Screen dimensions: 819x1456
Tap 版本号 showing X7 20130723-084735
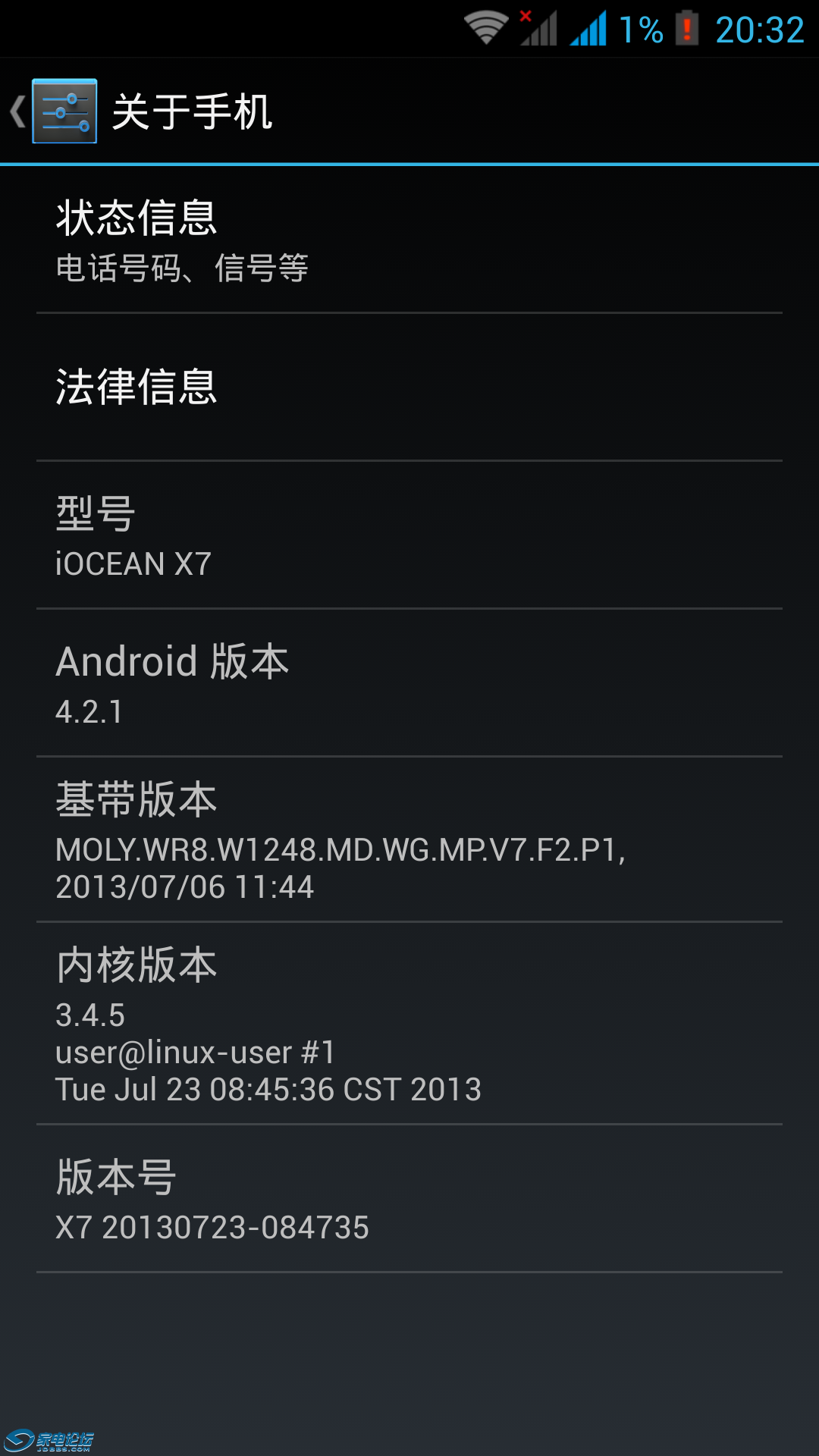point(409,1202)
